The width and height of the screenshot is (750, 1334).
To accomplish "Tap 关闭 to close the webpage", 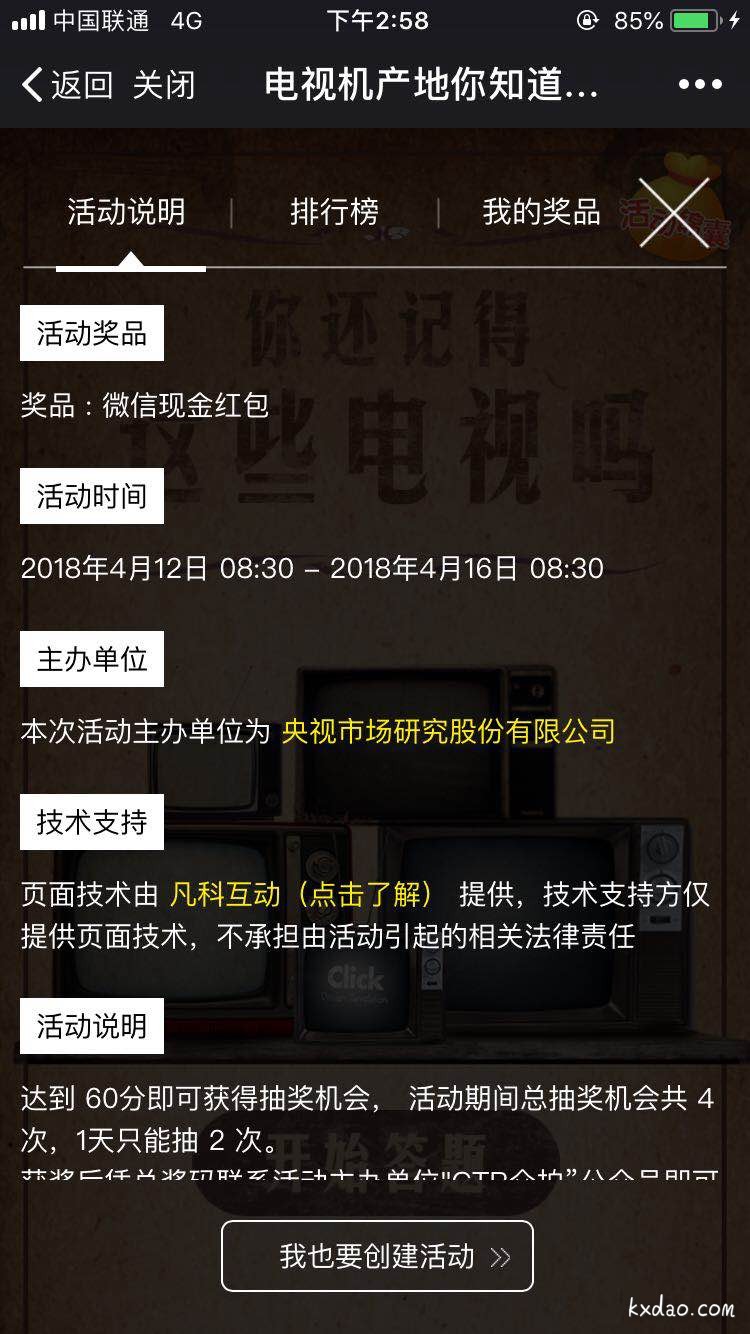I will (x=164, y=85).
